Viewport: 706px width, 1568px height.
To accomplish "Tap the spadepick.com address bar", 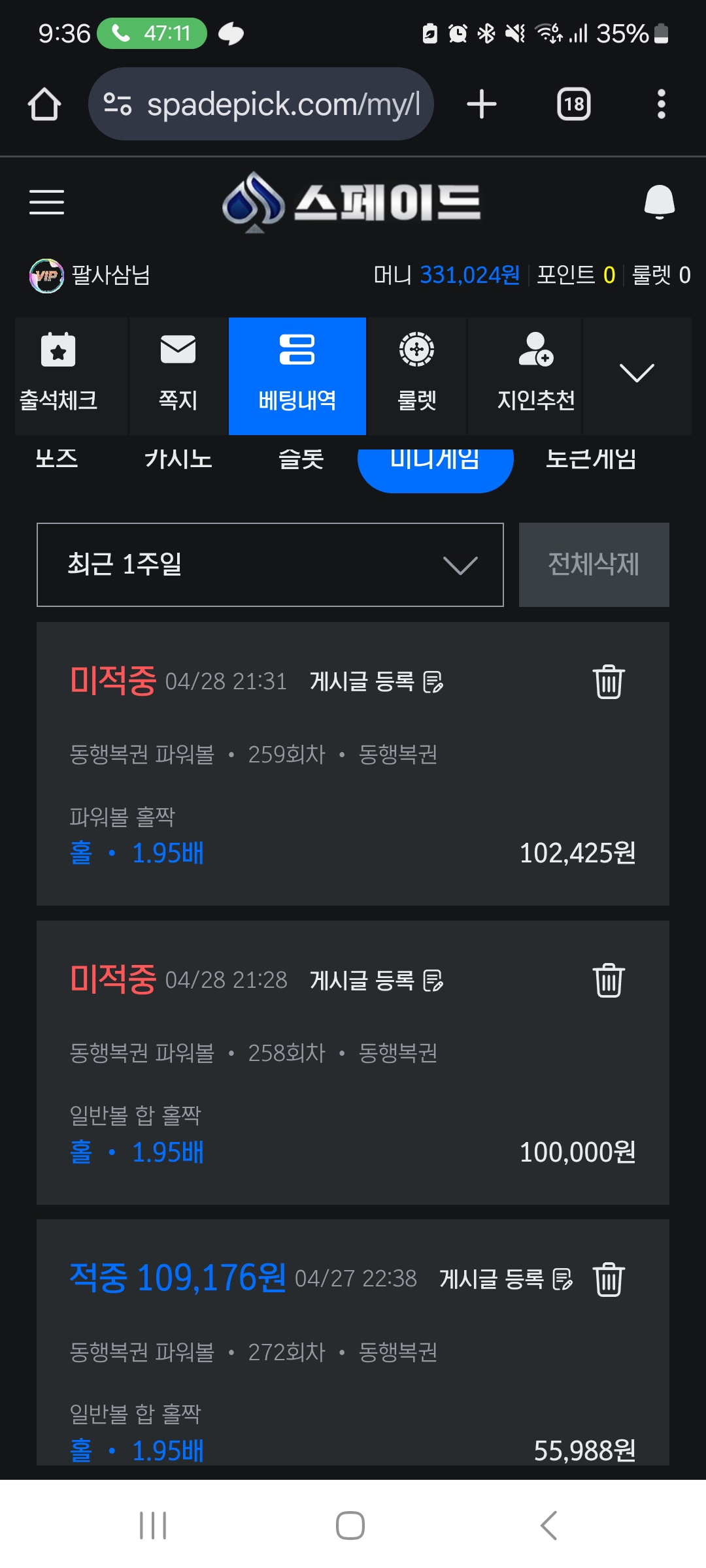I will pyautogui.click(x=261, y=104).
